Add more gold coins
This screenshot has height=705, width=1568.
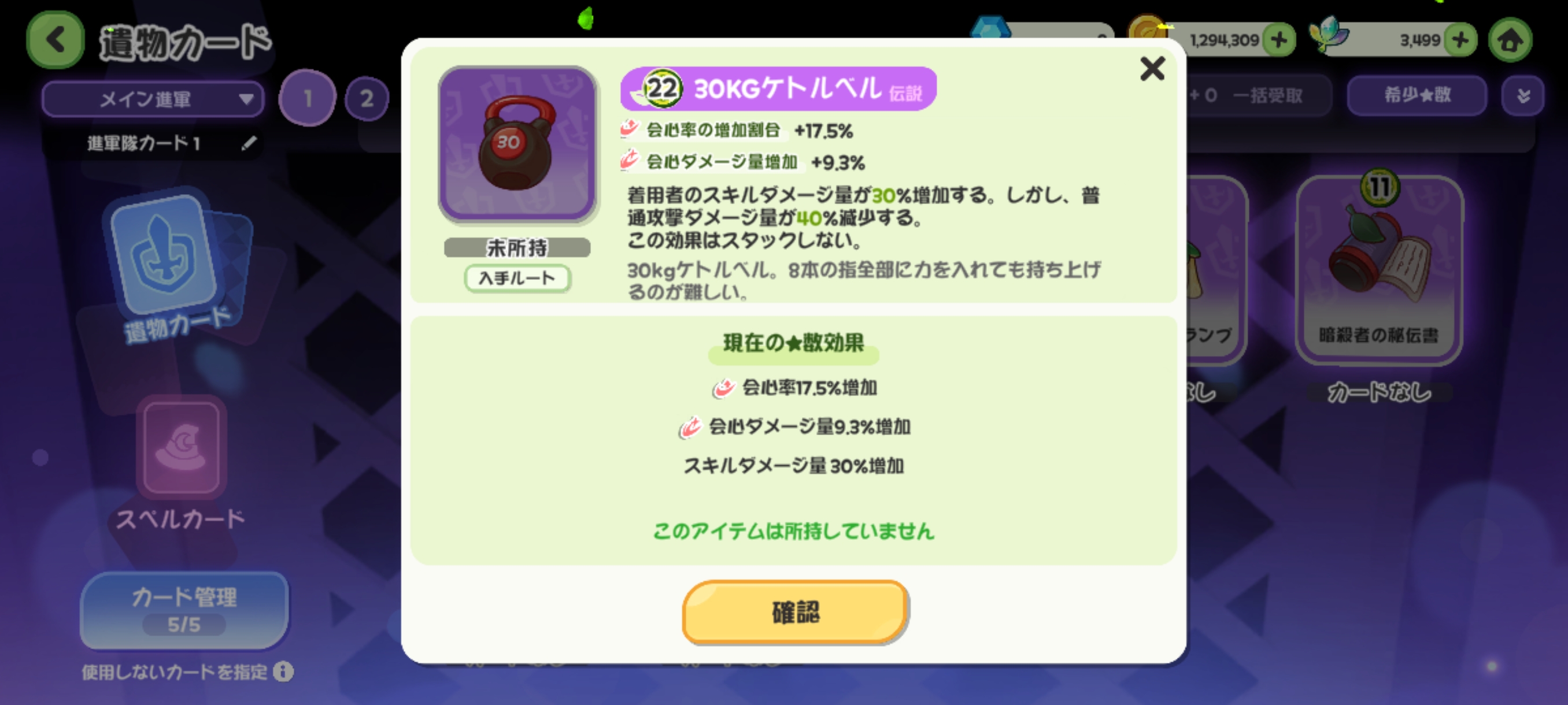[x=1279, y=40]
